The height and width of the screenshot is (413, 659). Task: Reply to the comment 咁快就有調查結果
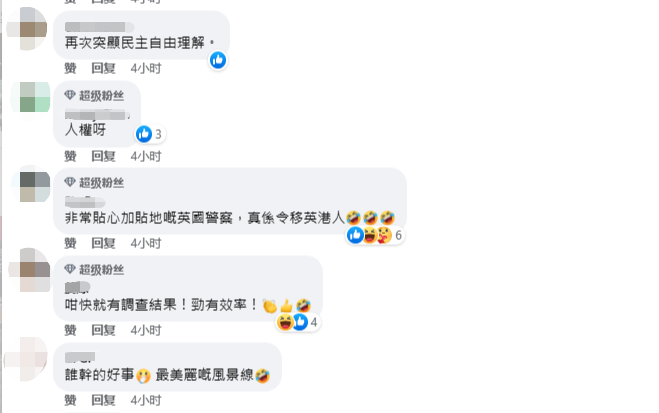tap(103, 330)
